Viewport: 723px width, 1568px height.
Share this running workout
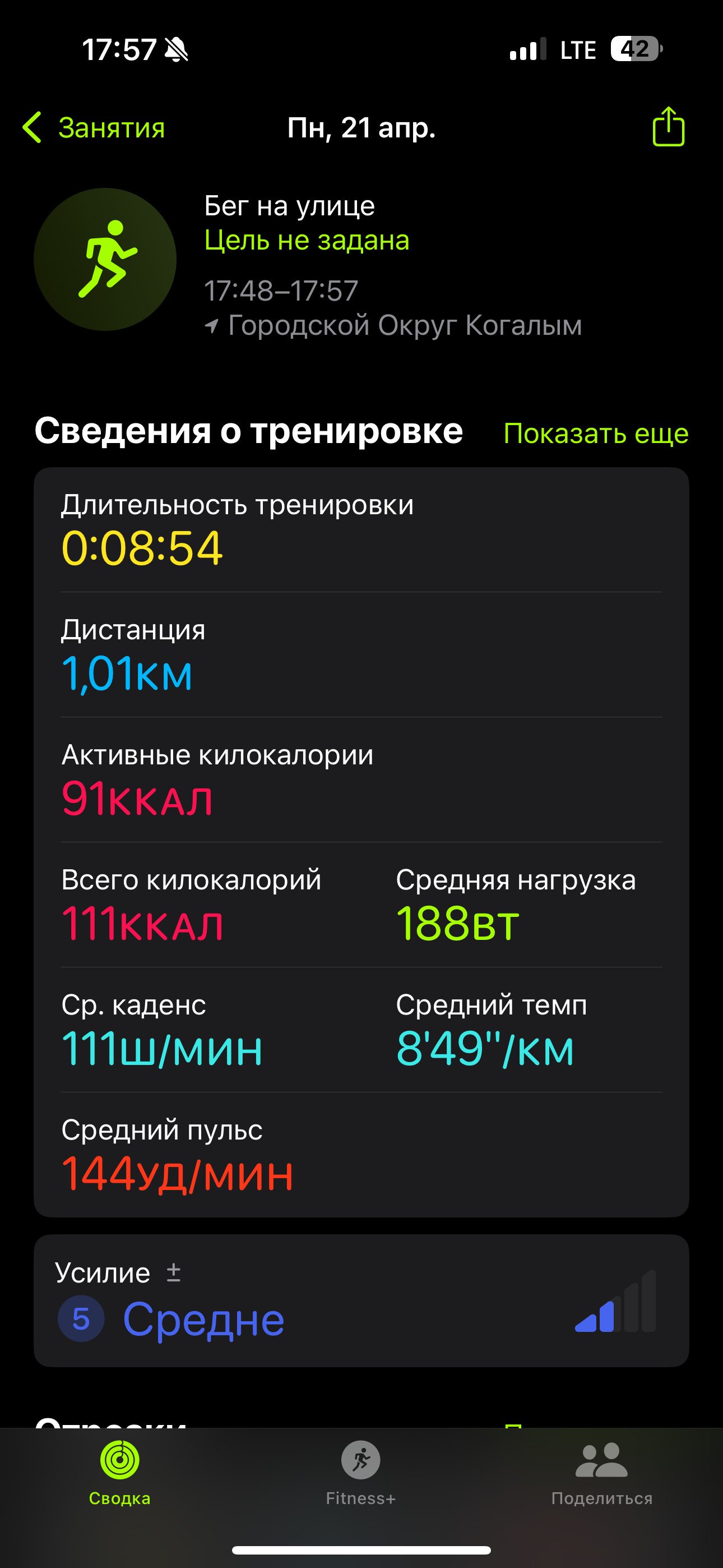pyautogui.click(x=668, y=127)
